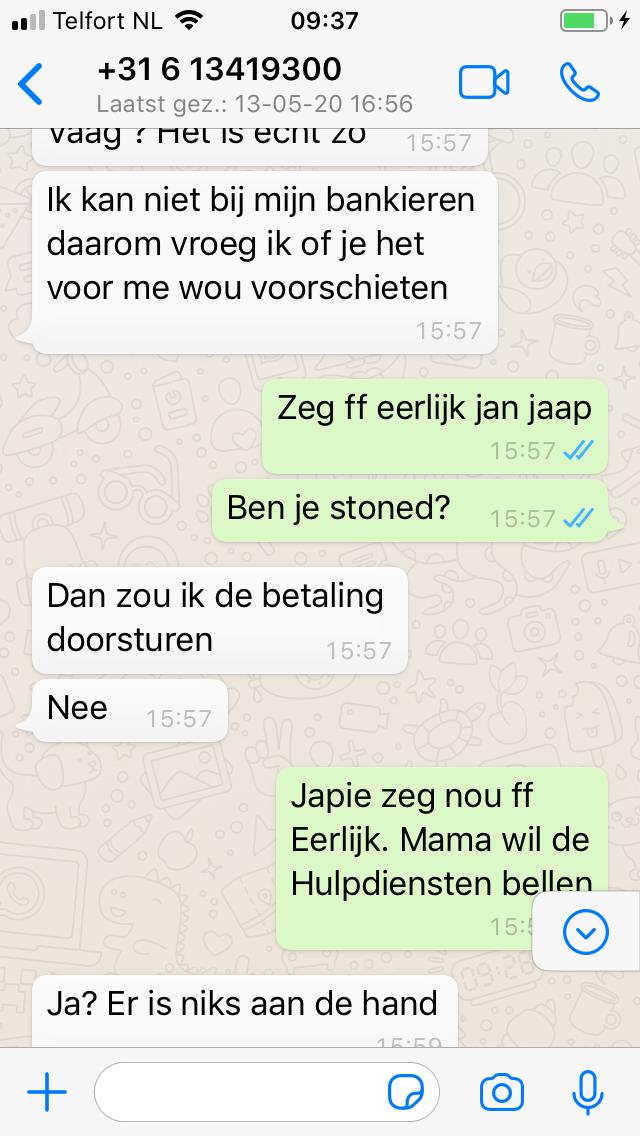This screenshot has height=1136, width=640.
Task: Go back to the chat list
Action: tap(32, 84)
